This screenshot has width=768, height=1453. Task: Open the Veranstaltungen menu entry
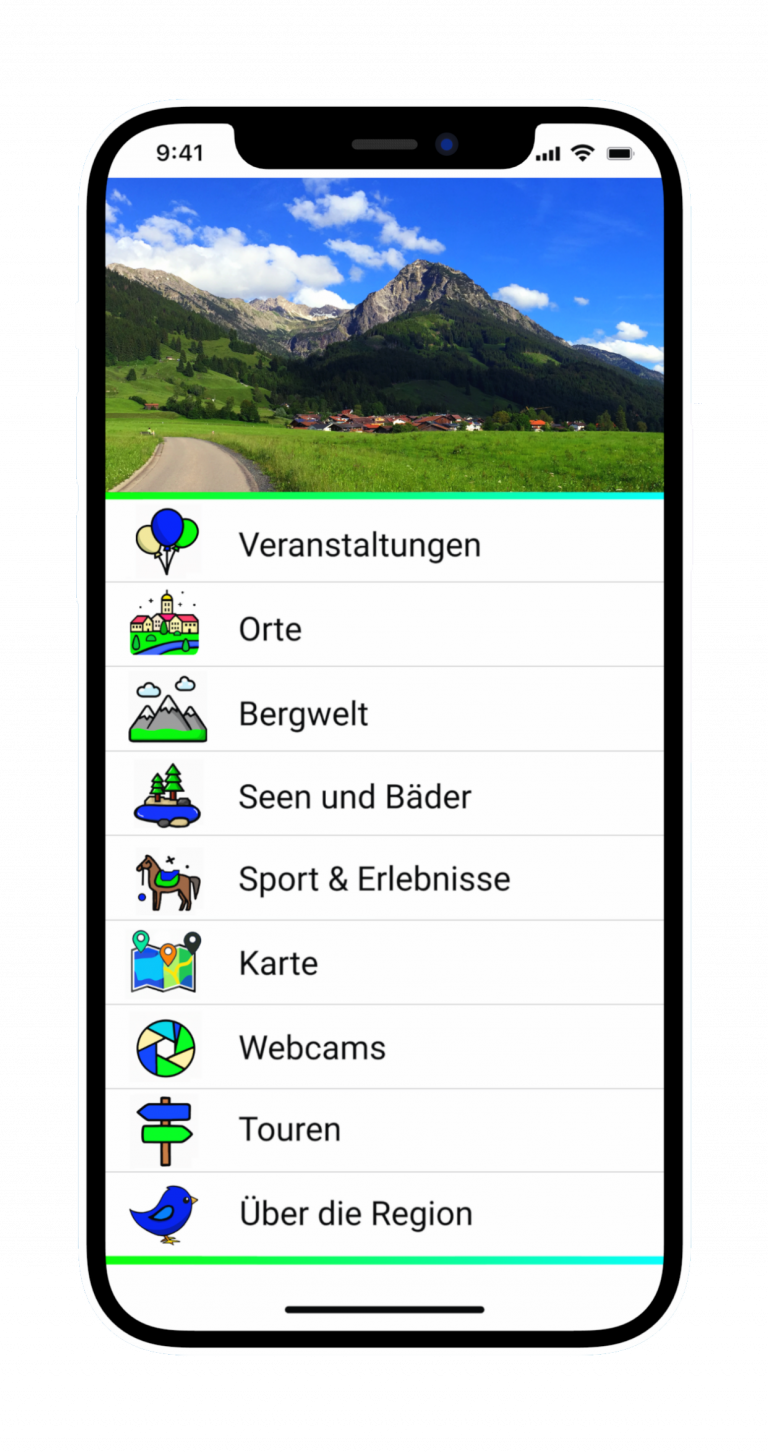tap(360, 545)
